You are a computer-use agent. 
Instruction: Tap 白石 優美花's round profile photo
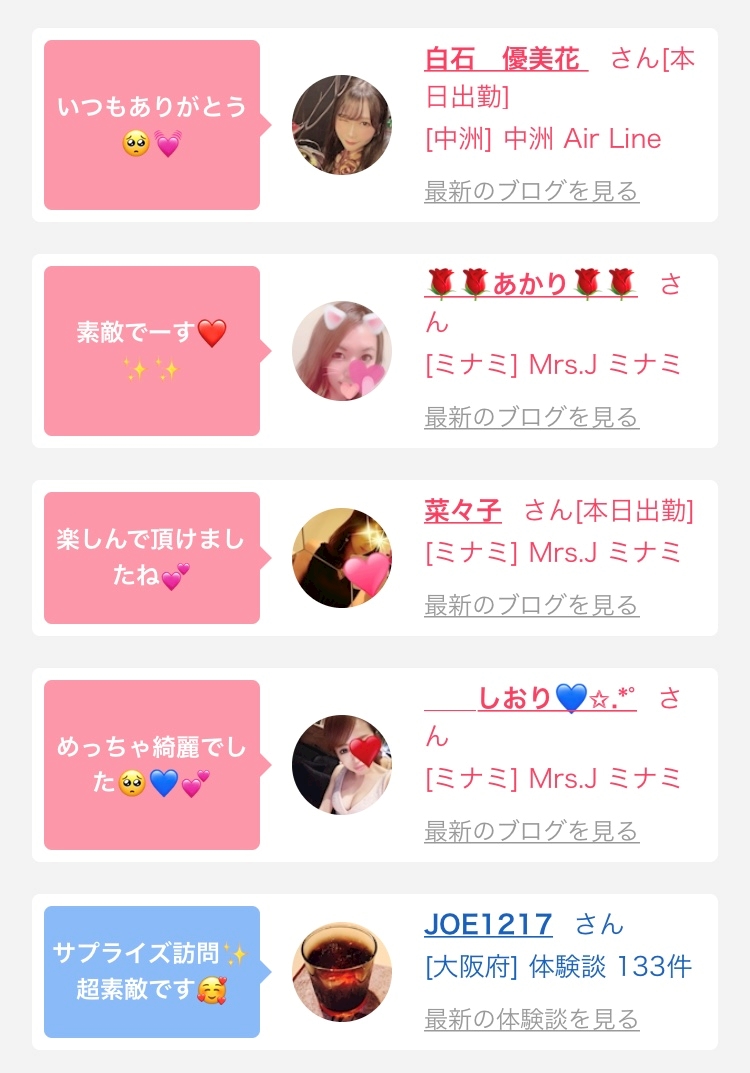click(x=342, y=125)
